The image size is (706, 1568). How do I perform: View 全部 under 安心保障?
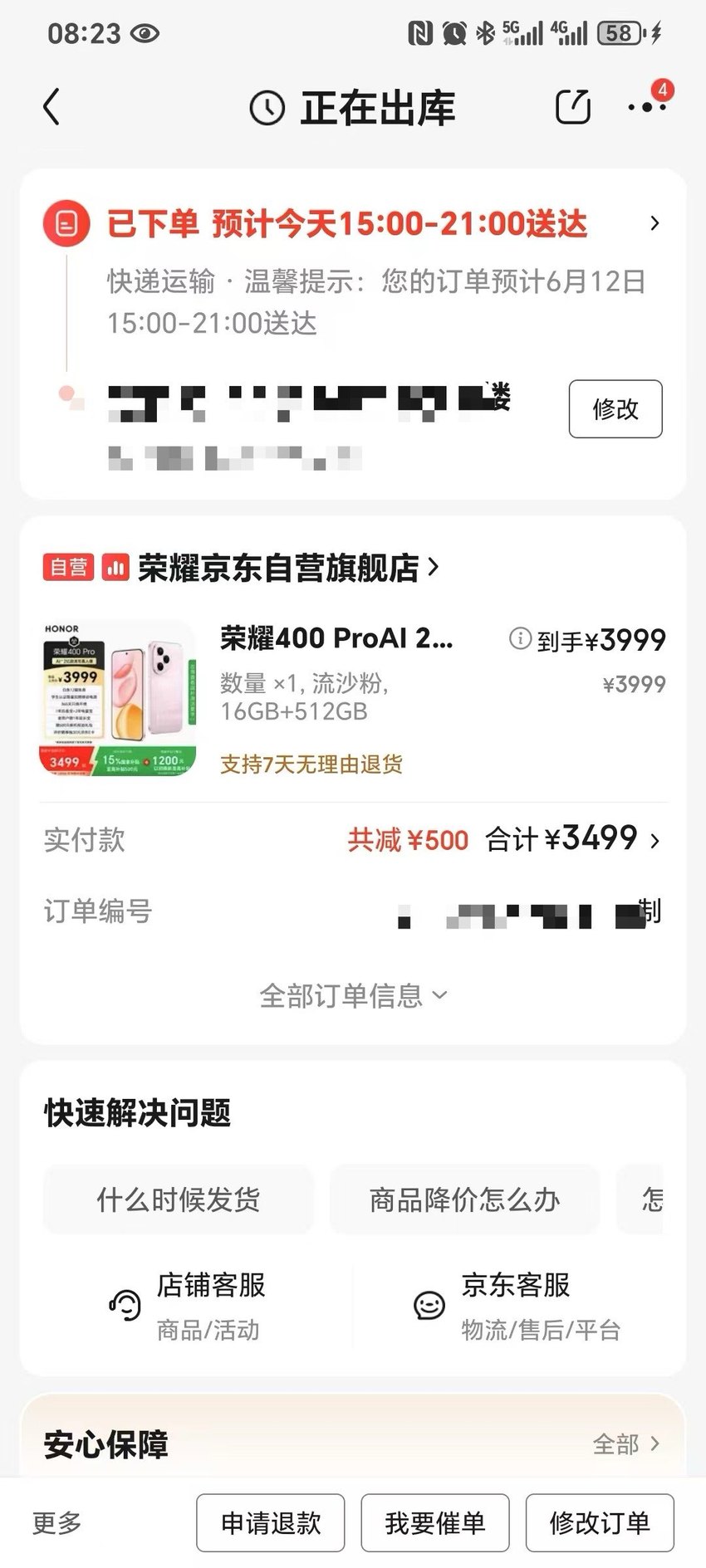626,1444
